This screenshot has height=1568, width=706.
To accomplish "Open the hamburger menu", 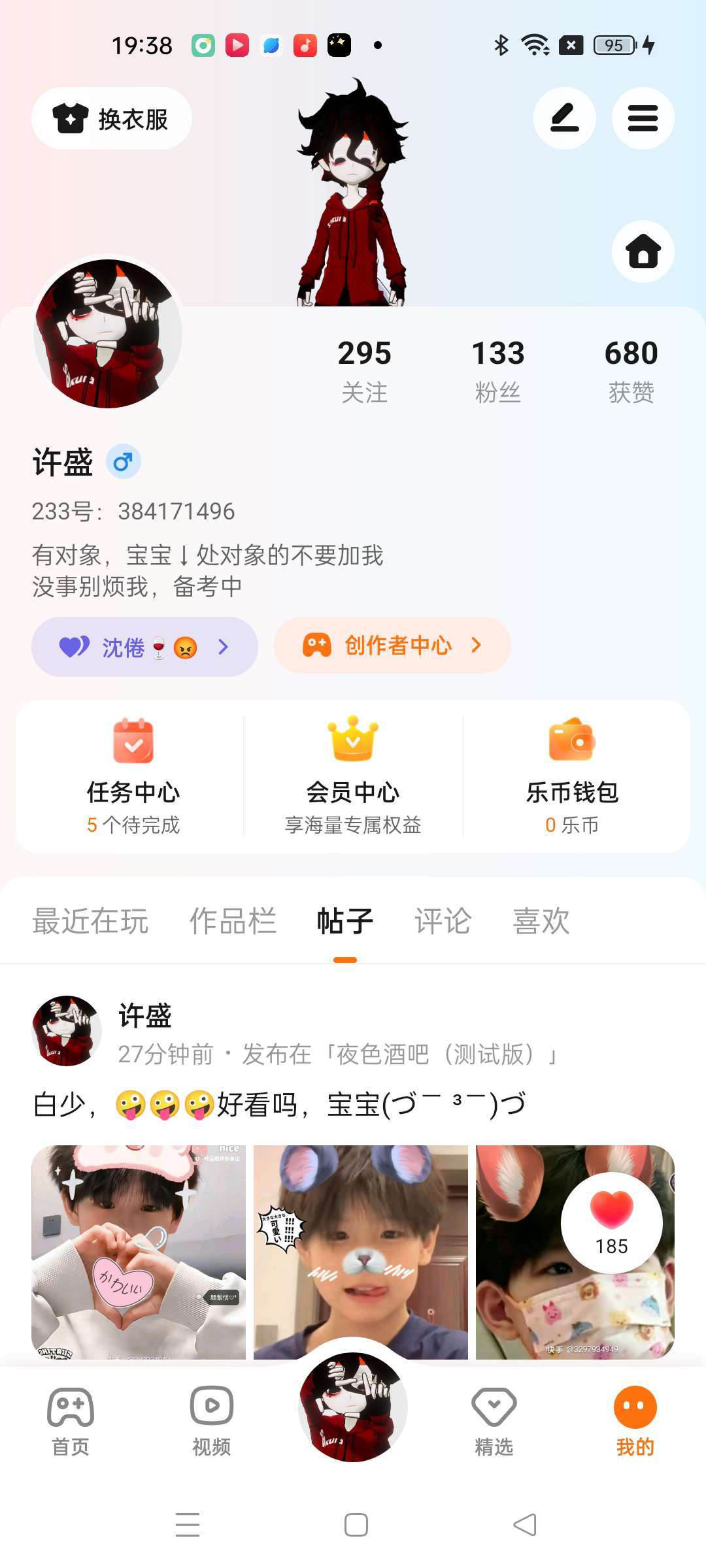I will pyautogui.click(x=643, y=119).
